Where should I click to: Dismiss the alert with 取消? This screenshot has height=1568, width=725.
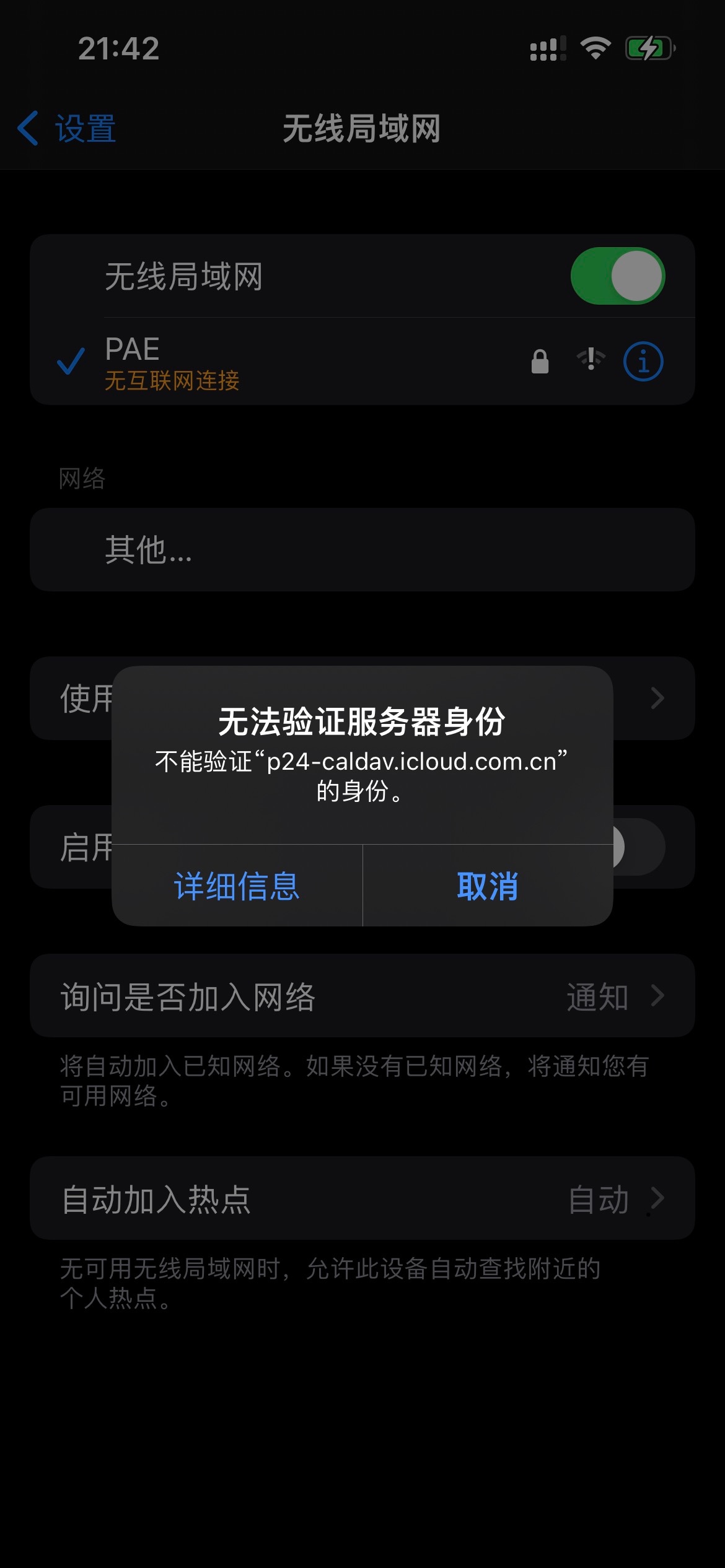(x=488, y=886)
